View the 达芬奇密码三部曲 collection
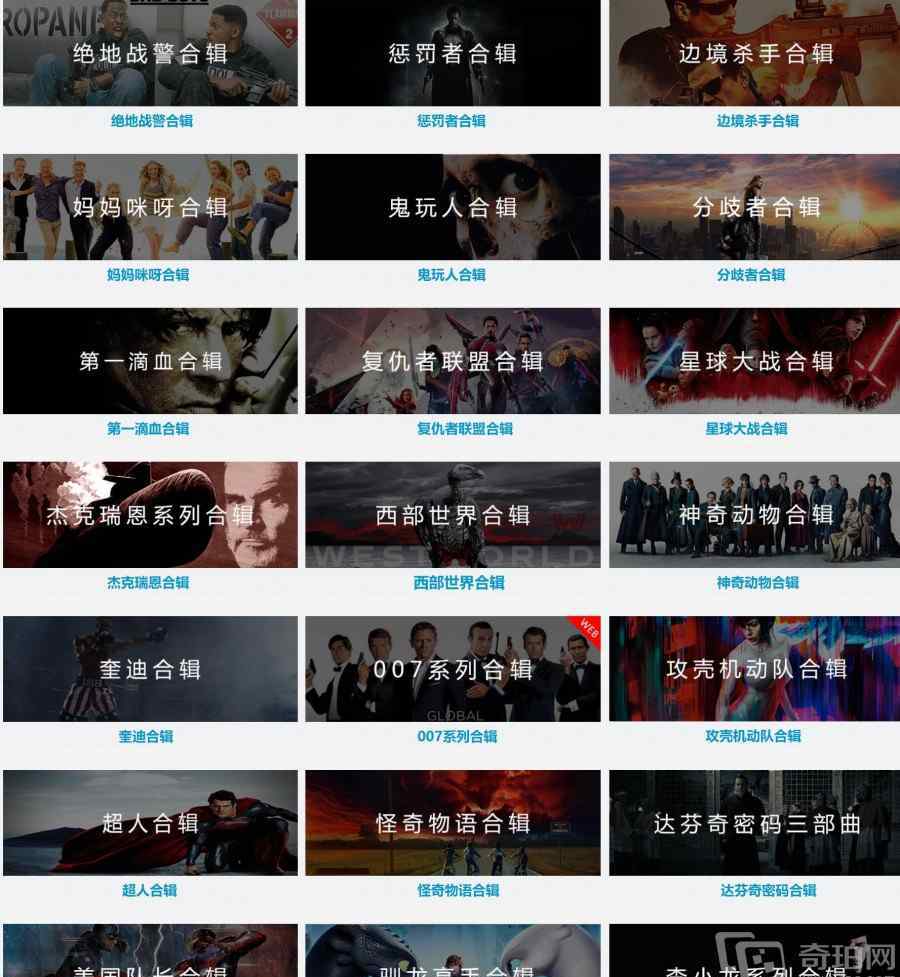900x977 pixels. coord(756,823)
